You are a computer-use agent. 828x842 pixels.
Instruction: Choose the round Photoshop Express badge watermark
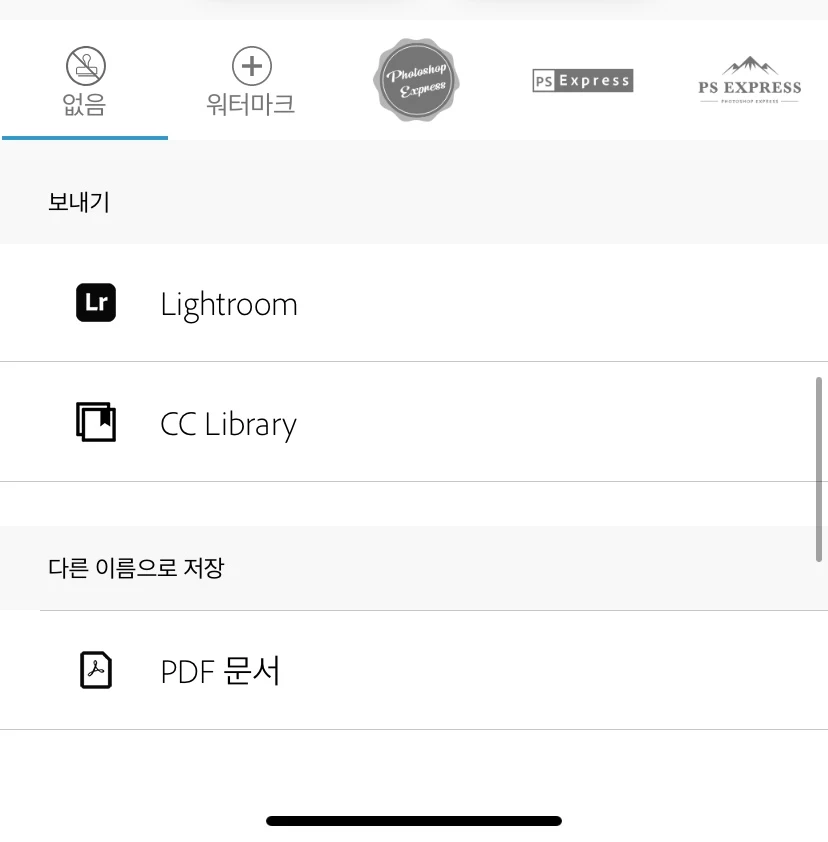click(x=416, y=80)
